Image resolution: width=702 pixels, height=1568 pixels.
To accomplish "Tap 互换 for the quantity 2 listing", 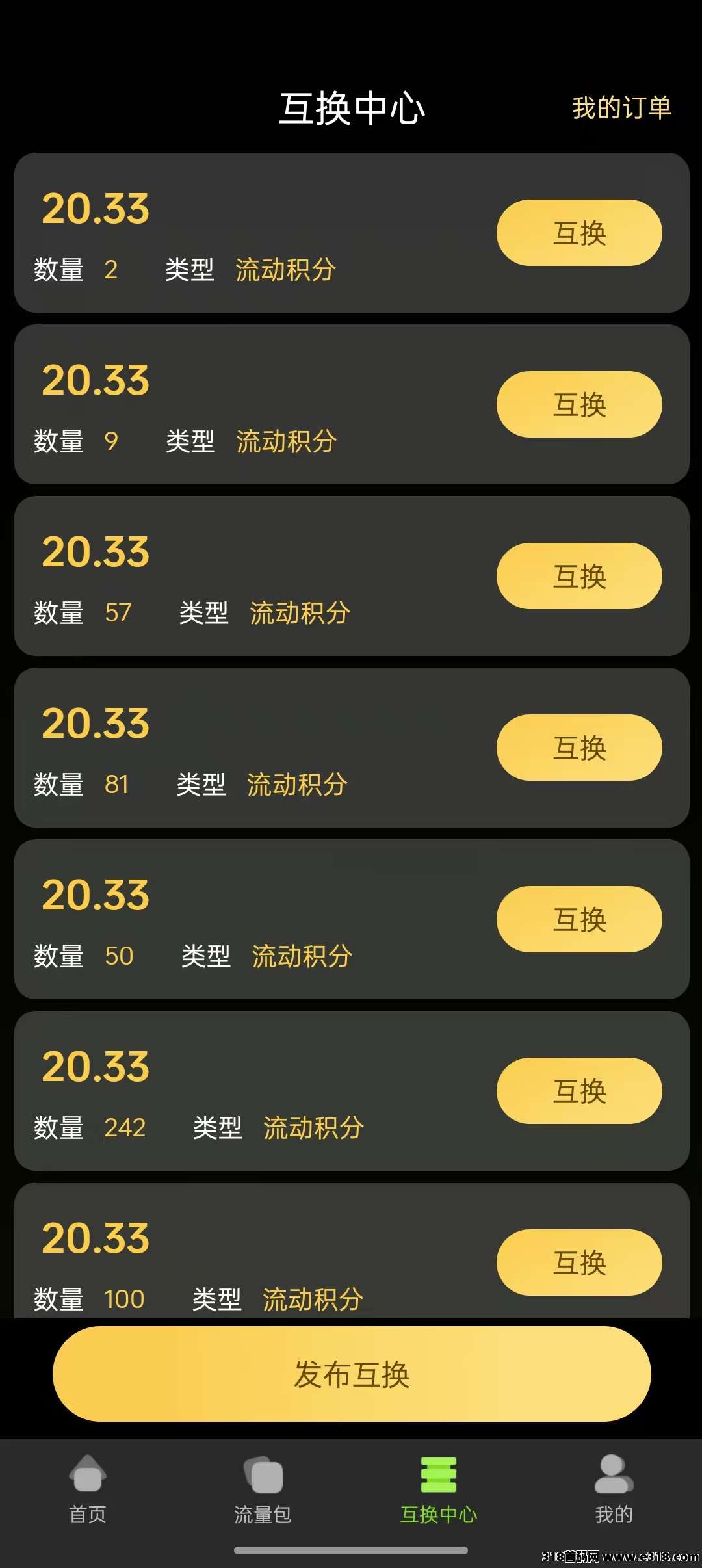I will [x=579, y=233].
